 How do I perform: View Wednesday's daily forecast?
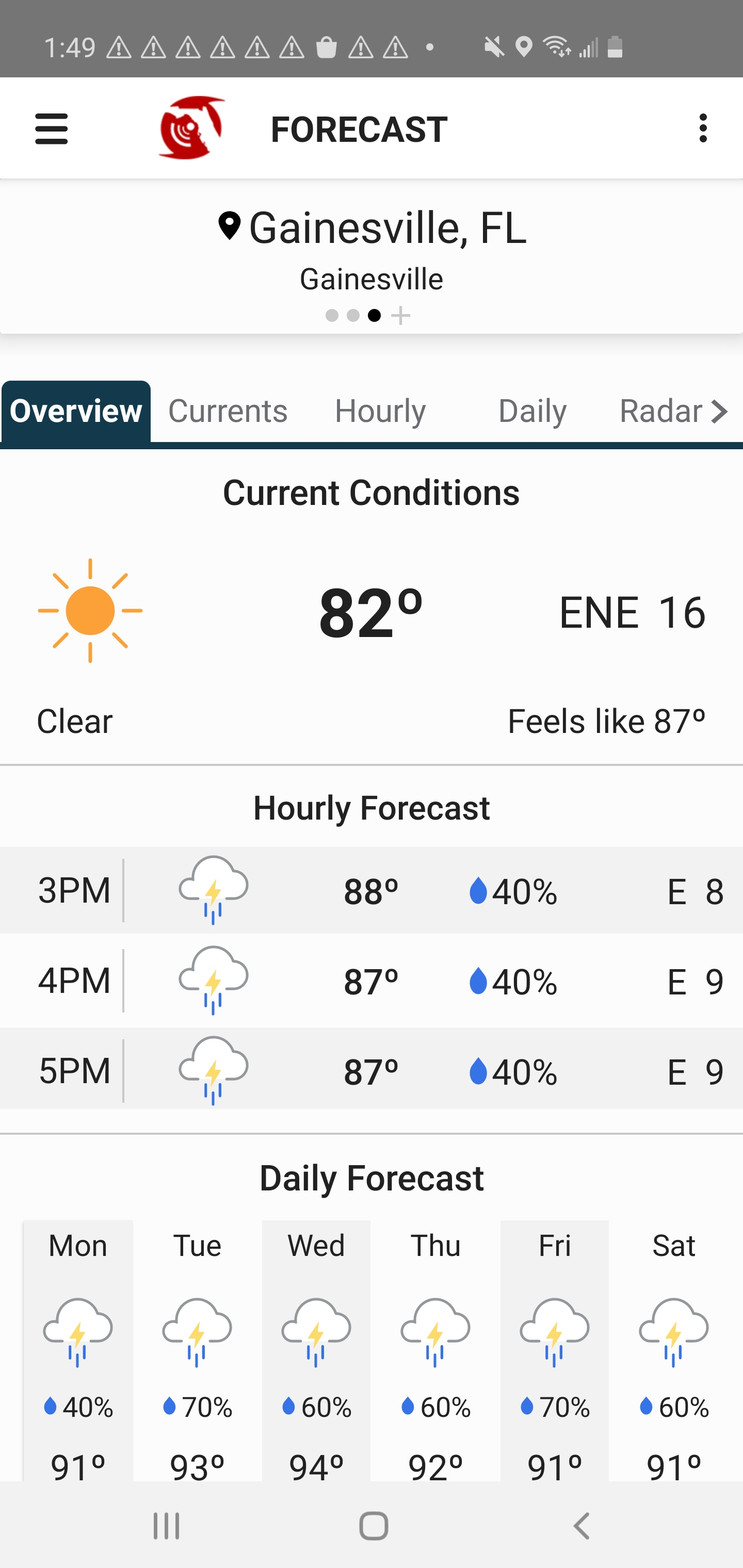316,1350
